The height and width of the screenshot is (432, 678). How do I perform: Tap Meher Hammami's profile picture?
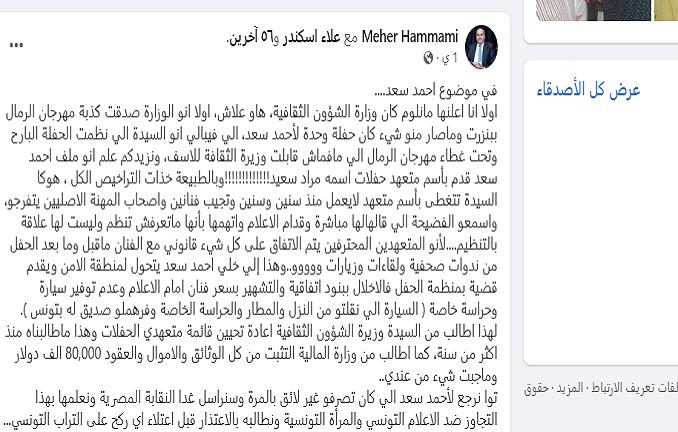click(x=481, y=46)
